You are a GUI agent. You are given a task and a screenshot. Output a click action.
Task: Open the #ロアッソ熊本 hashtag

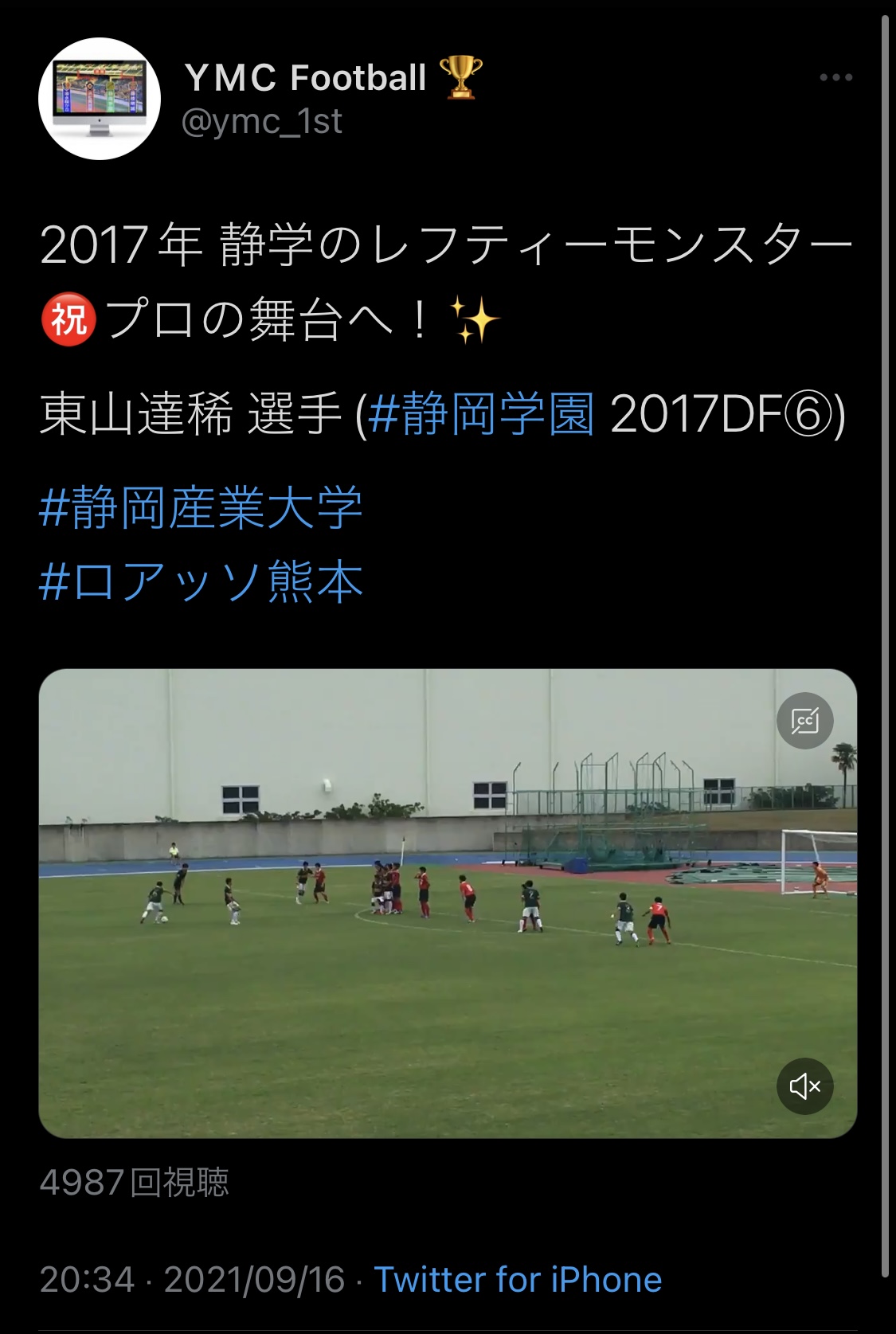(202, 581)
